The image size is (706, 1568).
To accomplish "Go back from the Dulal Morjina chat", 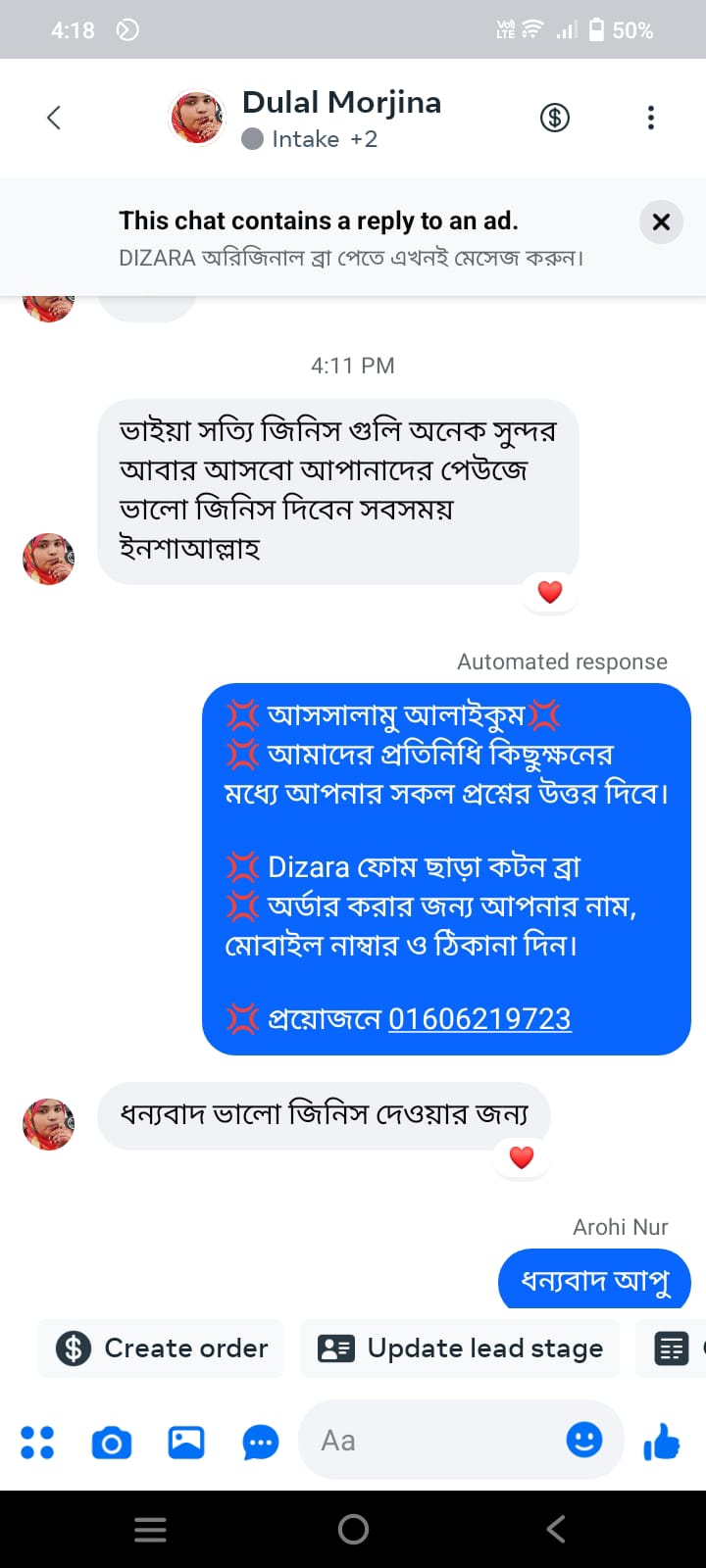I will point(54,118).
